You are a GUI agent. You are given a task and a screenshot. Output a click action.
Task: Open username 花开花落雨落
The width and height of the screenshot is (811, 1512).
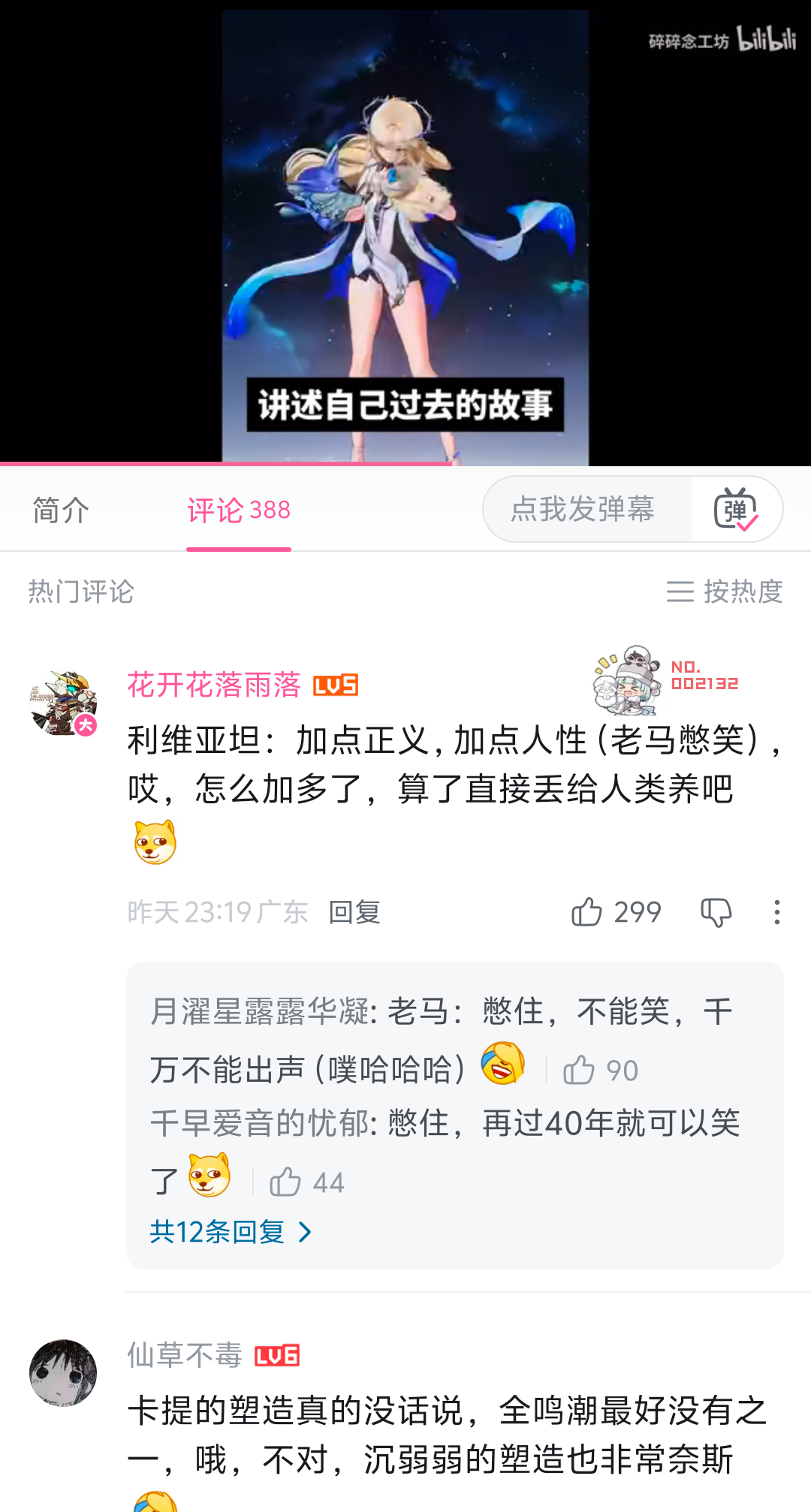214,685
